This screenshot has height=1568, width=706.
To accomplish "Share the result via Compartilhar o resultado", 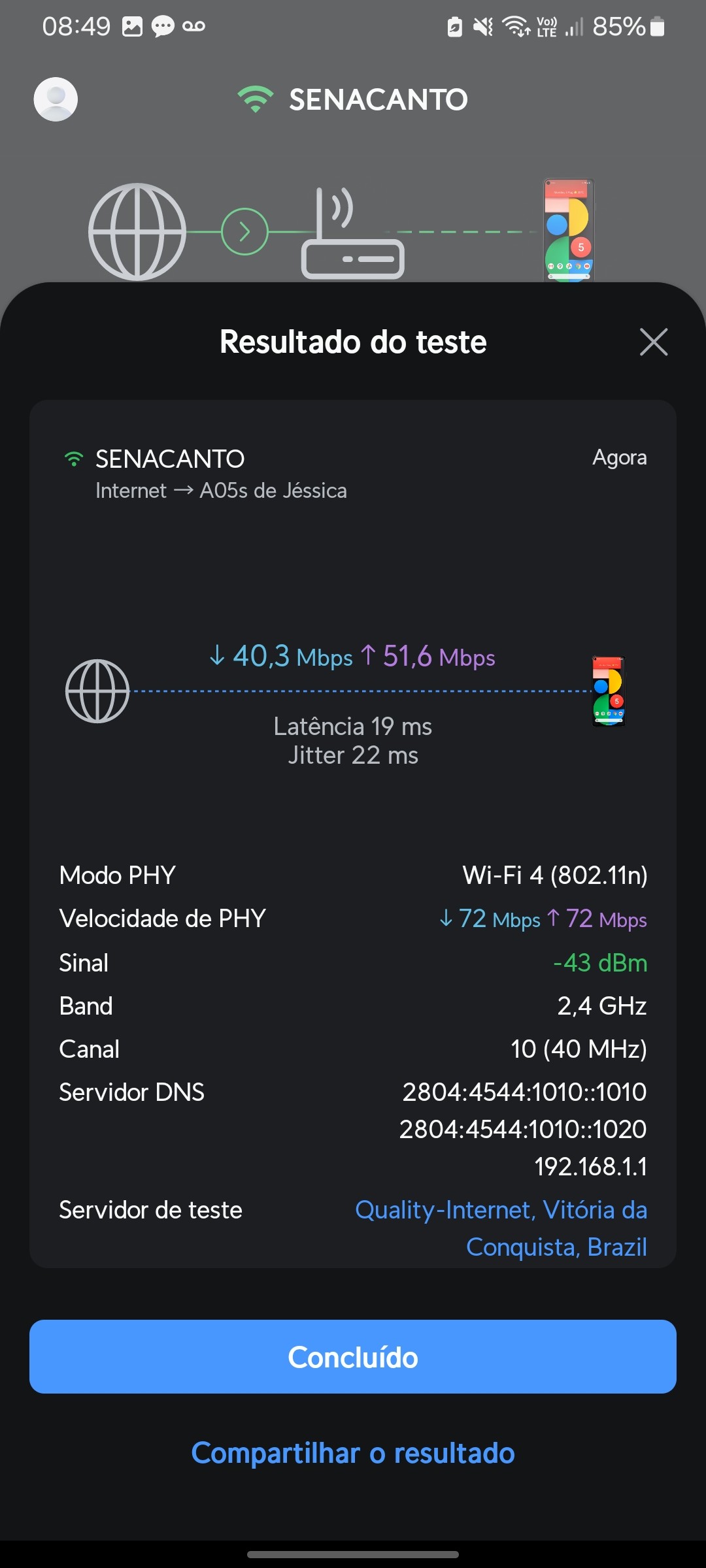I will click(x=353, y=1453).
